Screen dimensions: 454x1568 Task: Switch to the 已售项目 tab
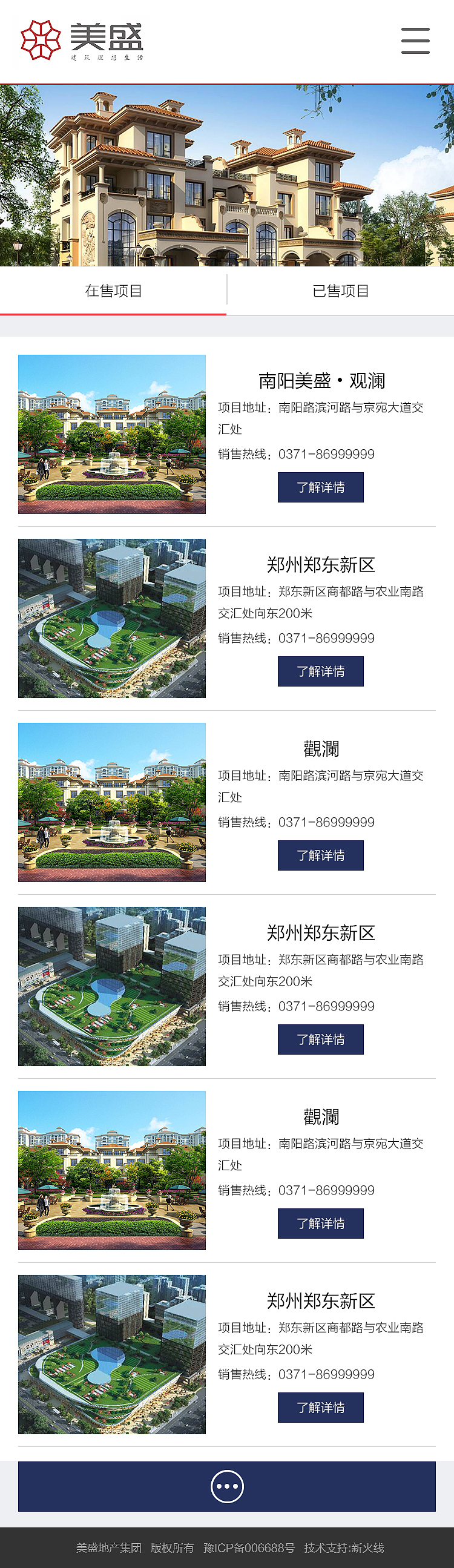pyautogui.click(x=340, y=291)
